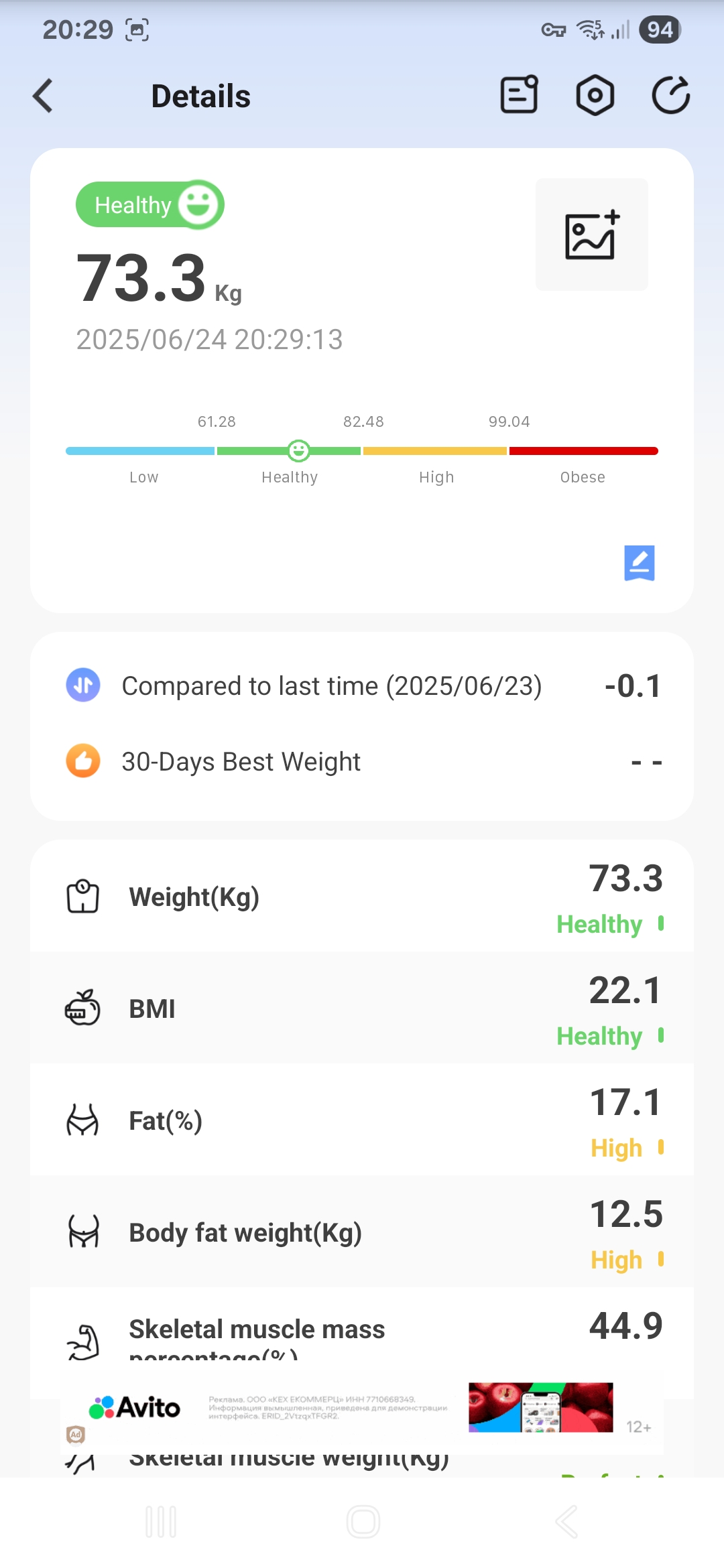View the Fat(%) row details
Image resolution: width=724 pixels, height=1568 pixels.
[x=362, y=1120]
